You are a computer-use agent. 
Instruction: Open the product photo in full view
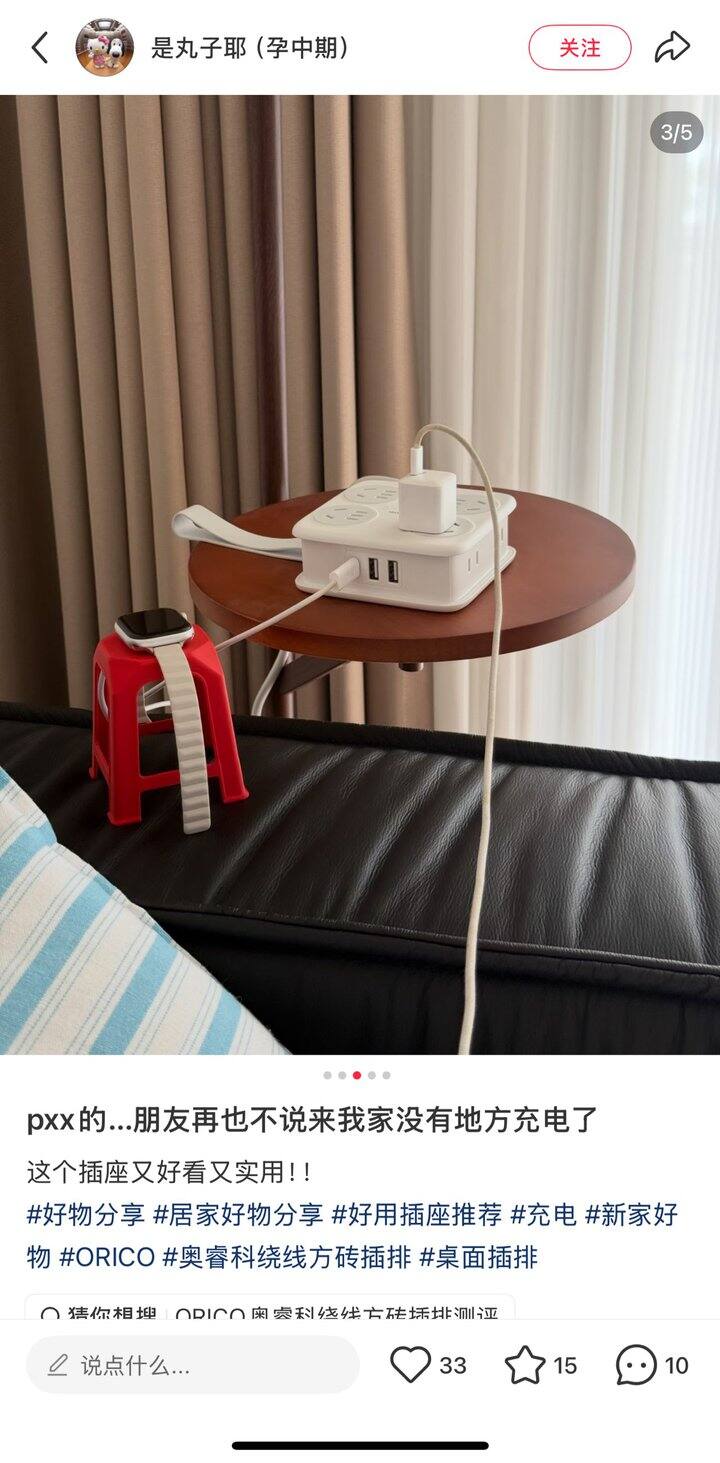point(360,575)
